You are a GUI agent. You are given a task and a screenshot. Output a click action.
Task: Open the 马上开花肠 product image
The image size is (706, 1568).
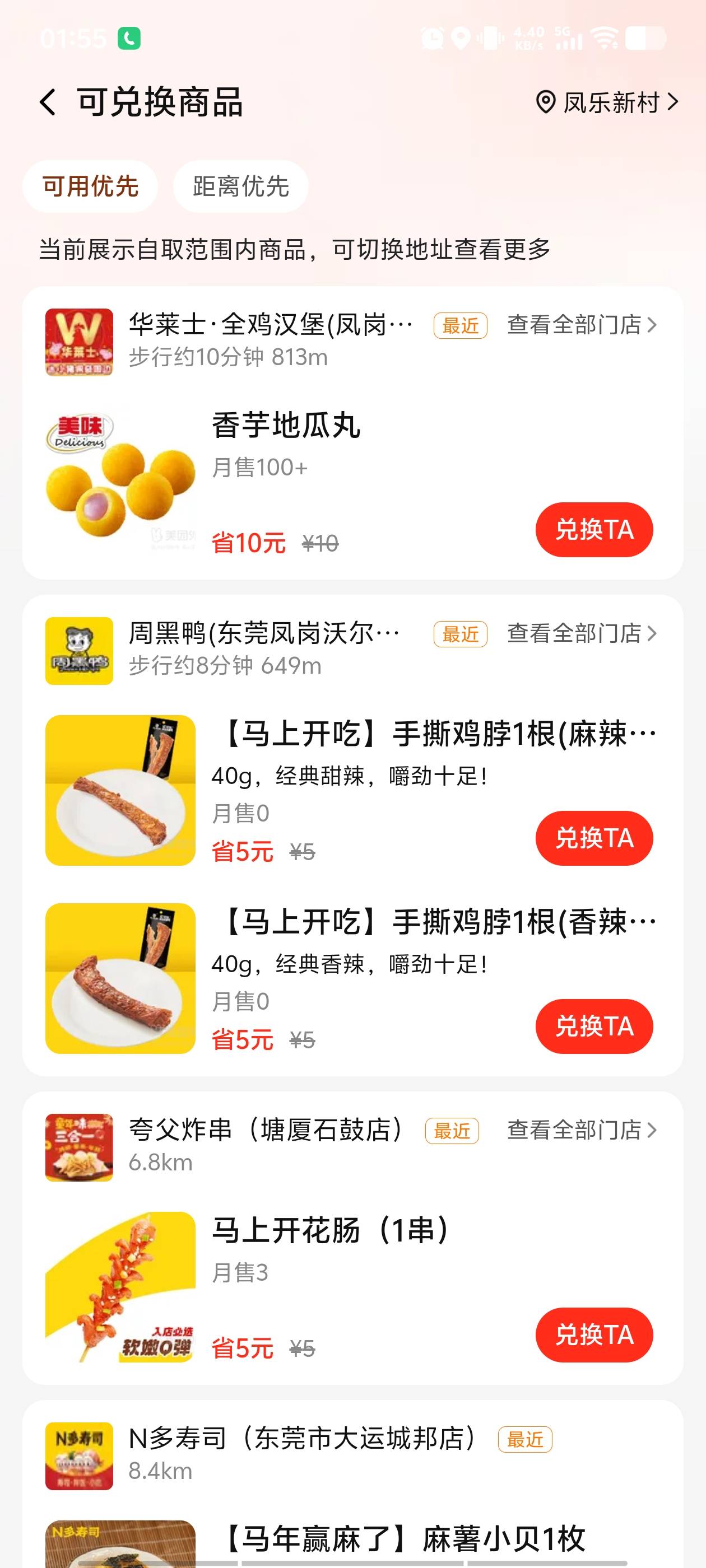pos(120,1287)
